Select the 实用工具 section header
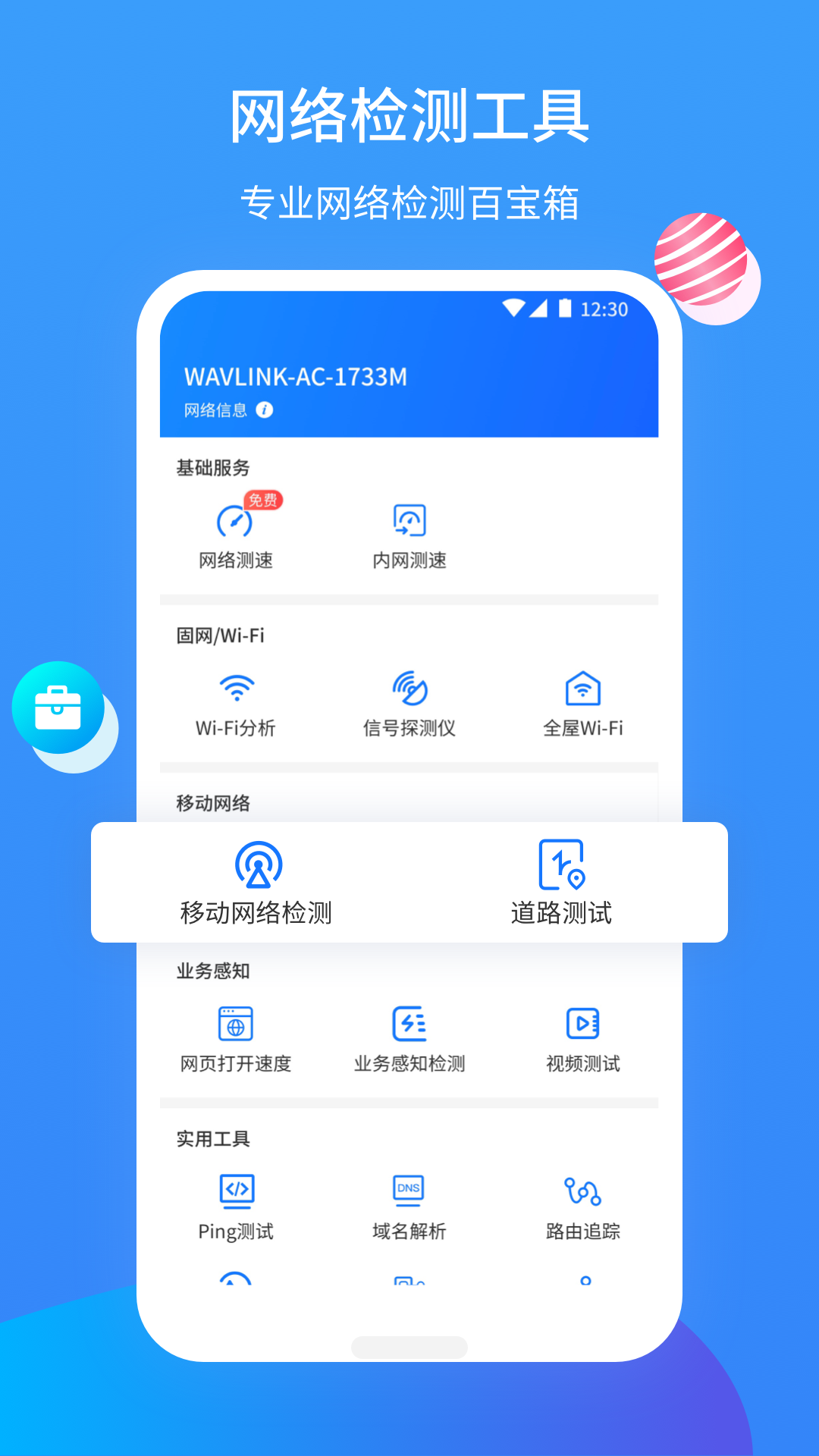Viewport: 819px width, 1456px height. point(213,1137)
